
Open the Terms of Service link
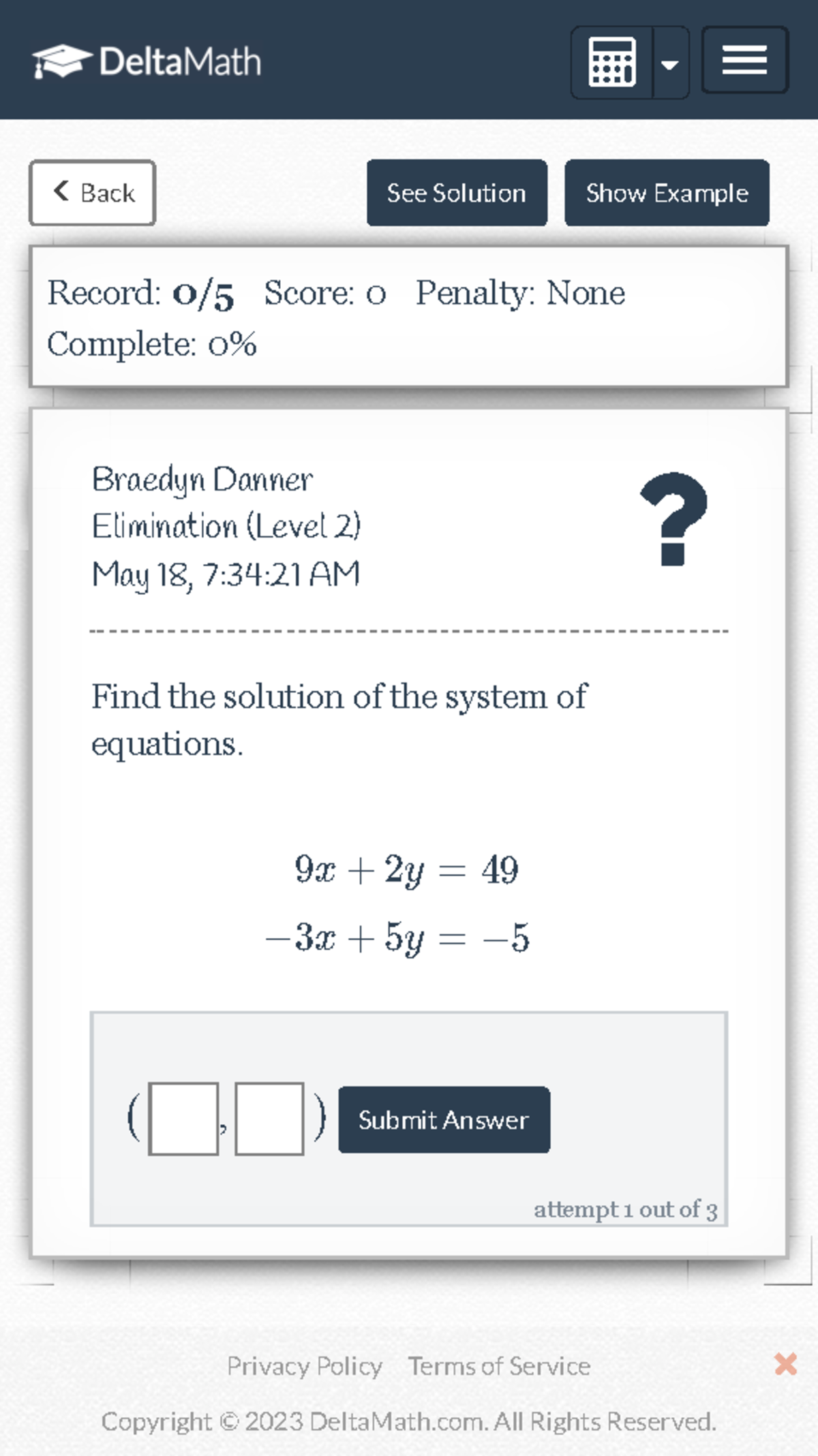(499, 1366)
